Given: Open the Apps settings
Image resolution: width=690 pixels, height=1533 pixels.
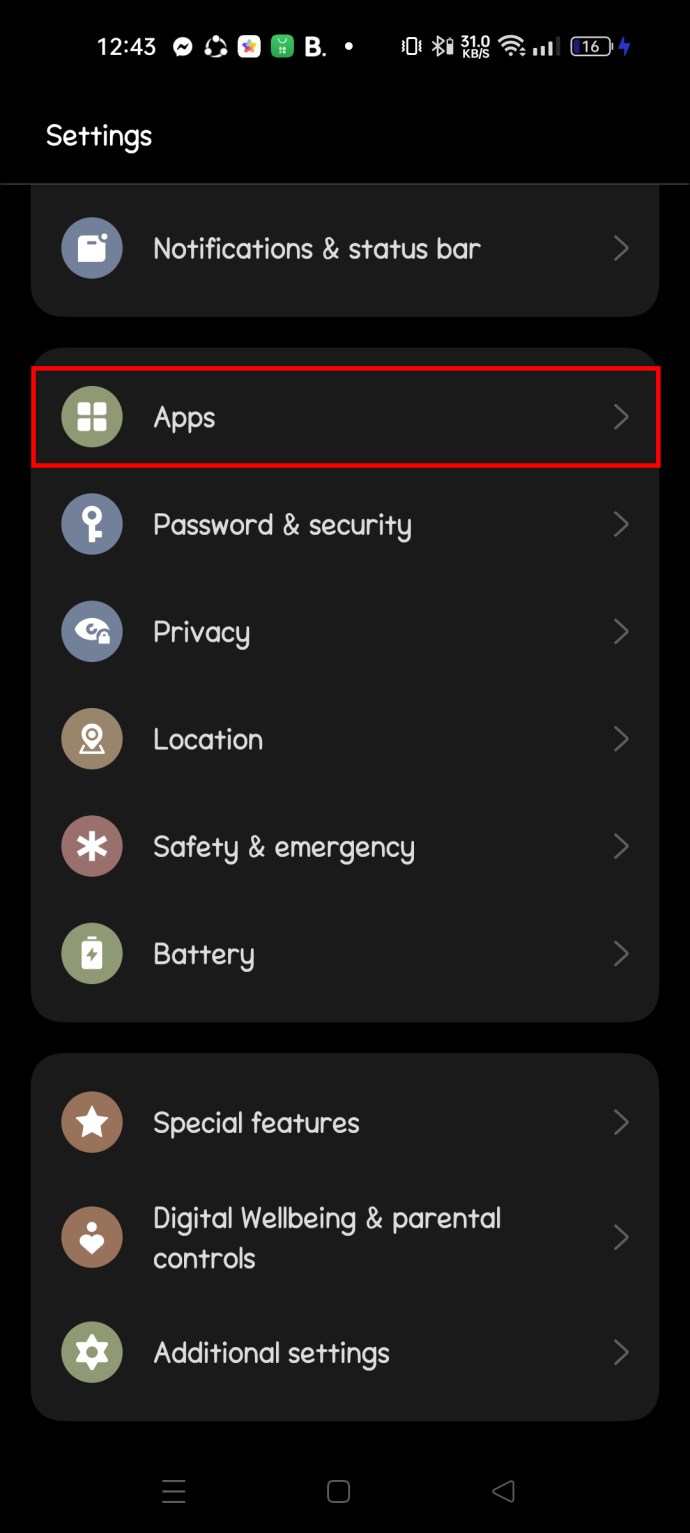Looking at the screenshot, I should point(344,417).
